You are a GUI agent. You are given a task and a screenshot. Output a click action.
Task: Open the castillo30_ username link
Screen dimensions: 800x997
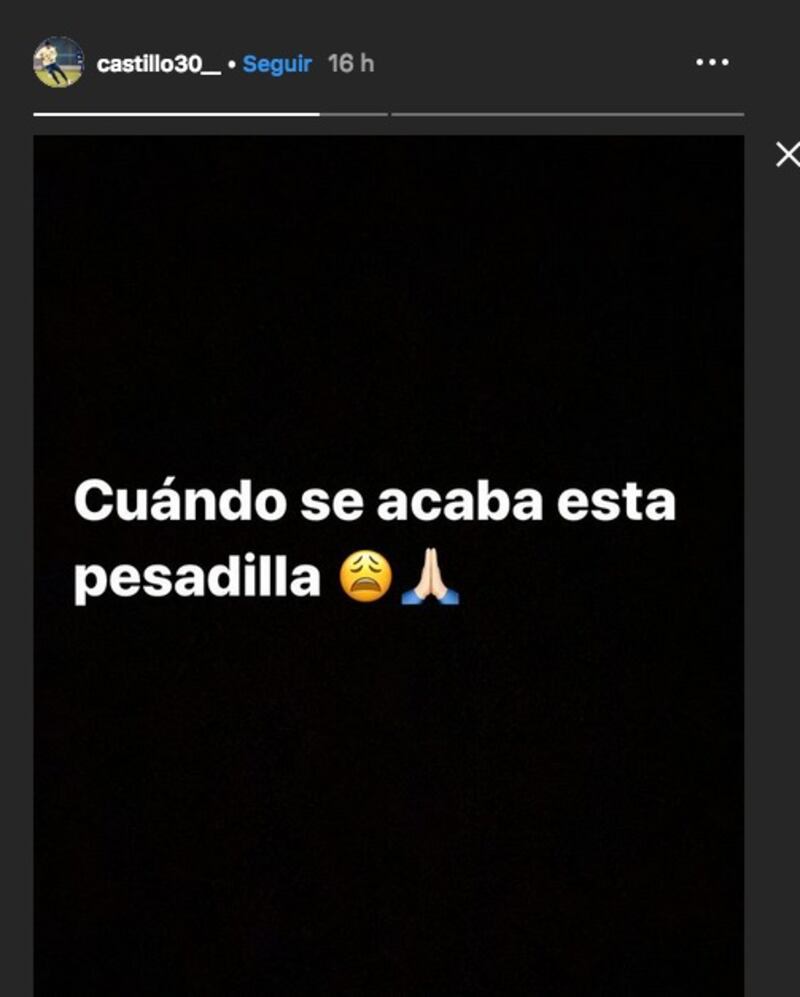coord(158,64)
